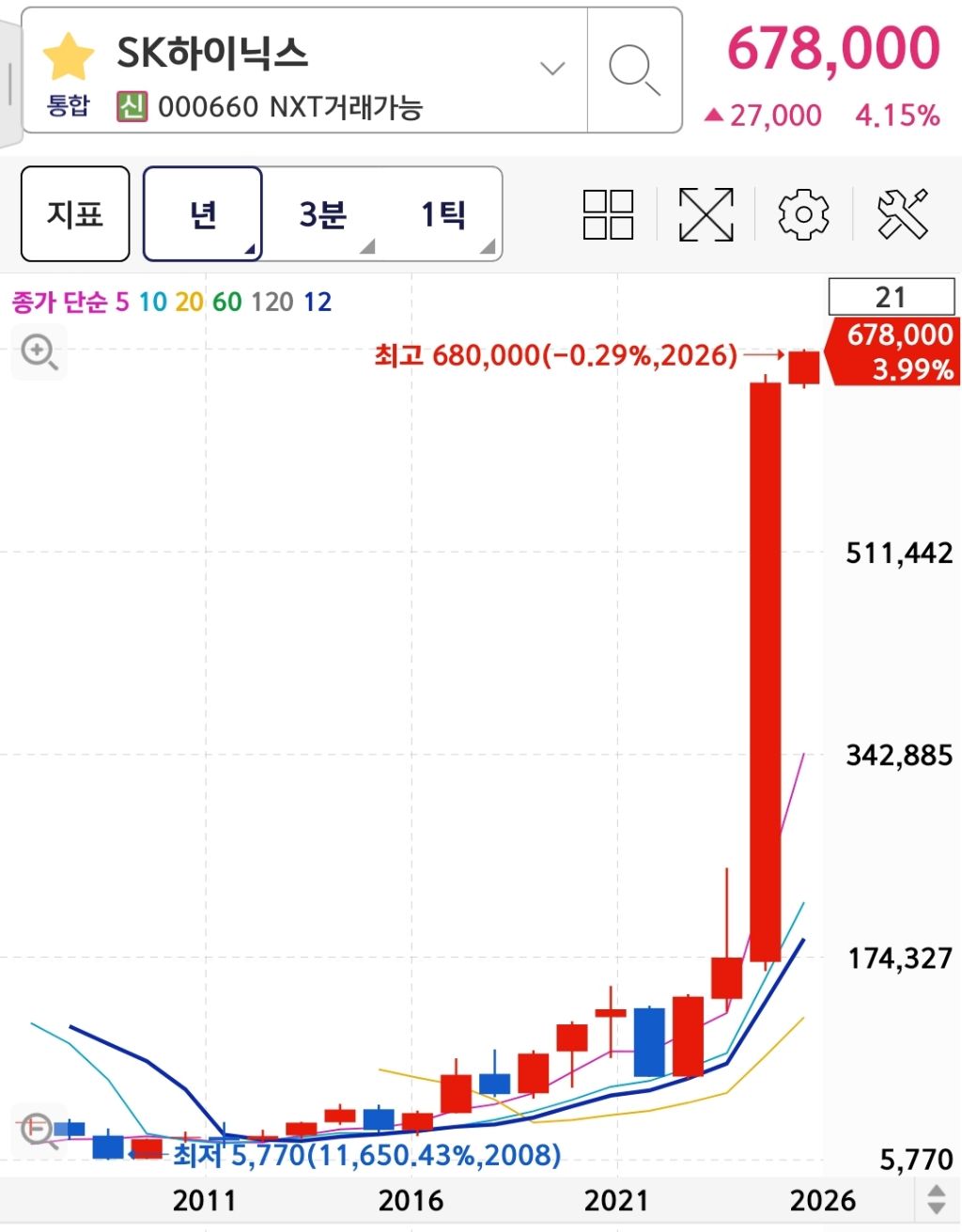The width and height of the screenshot is (962, 1232).
Task: Open the multi-chart grid layout
Action: [609, 214]
